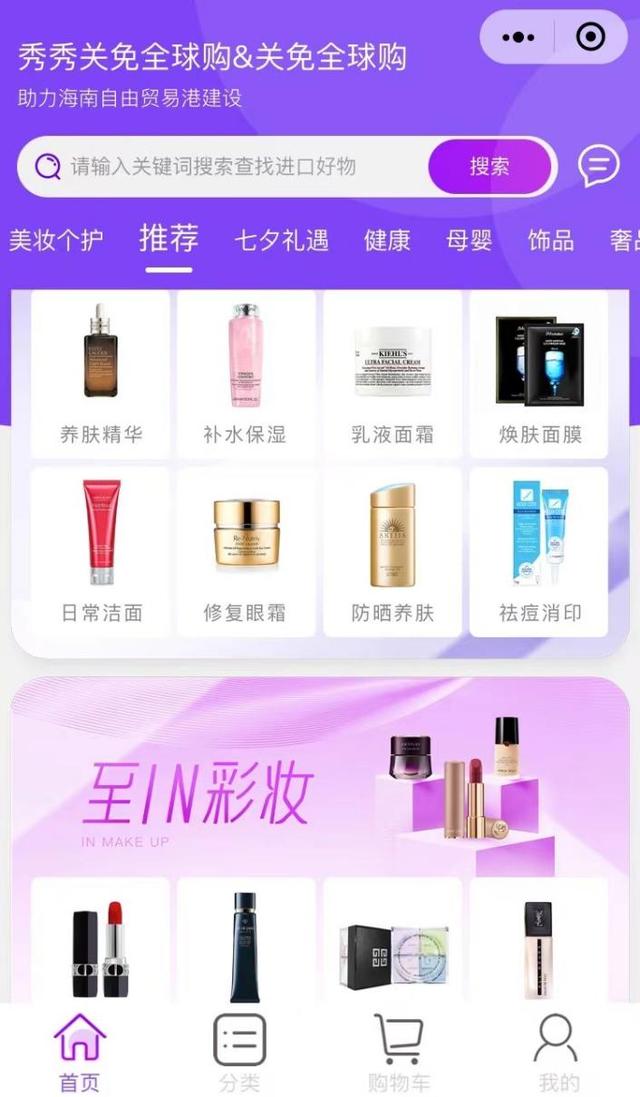Tap the purple 搜索 button
This screenshot has height=1097, width=640.
click(x=490, y=166)
